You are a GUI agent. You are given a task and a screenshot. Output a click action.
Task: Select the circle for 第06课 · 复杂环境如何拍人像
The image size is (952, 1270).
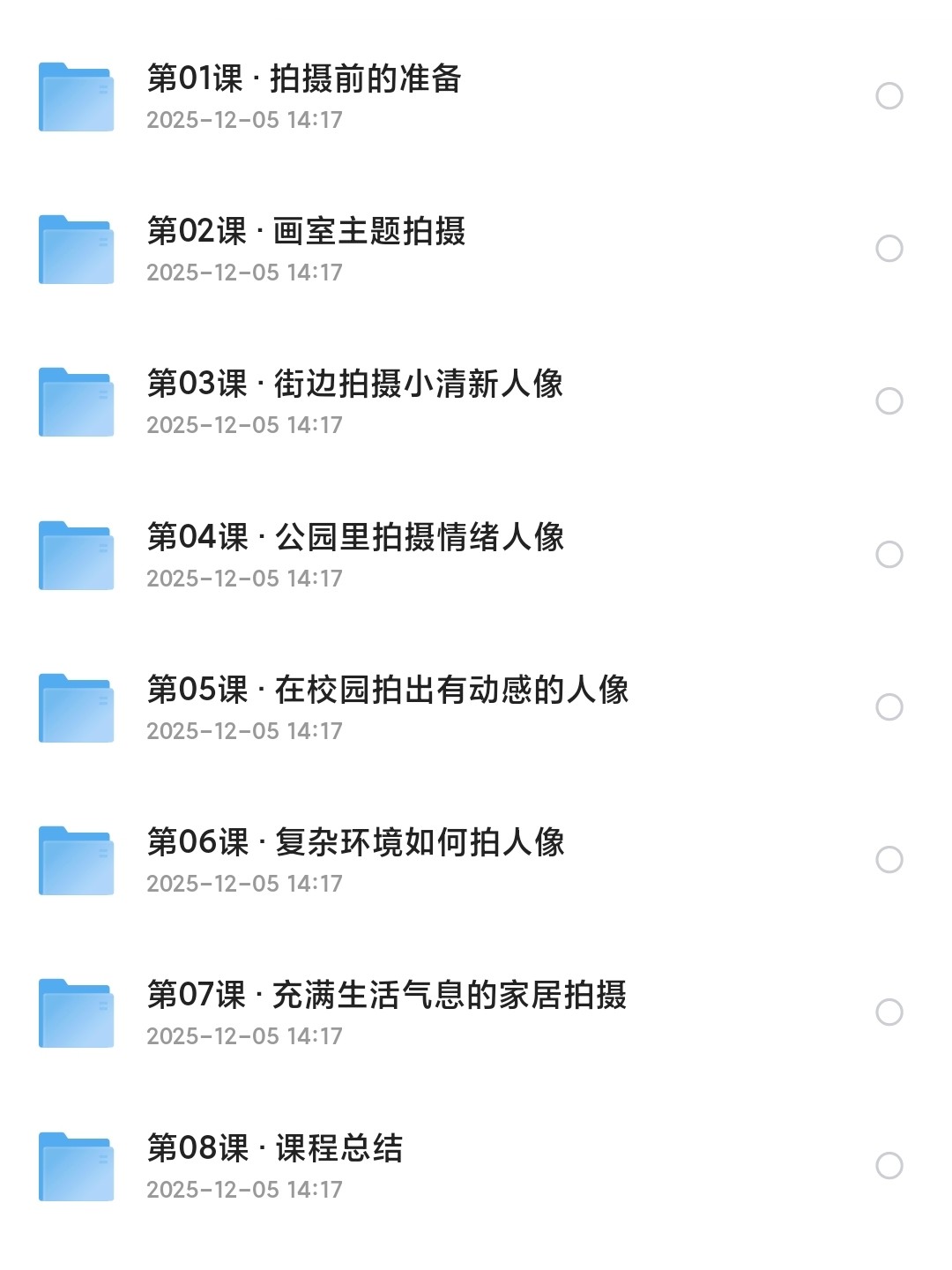tap(889, 860)
